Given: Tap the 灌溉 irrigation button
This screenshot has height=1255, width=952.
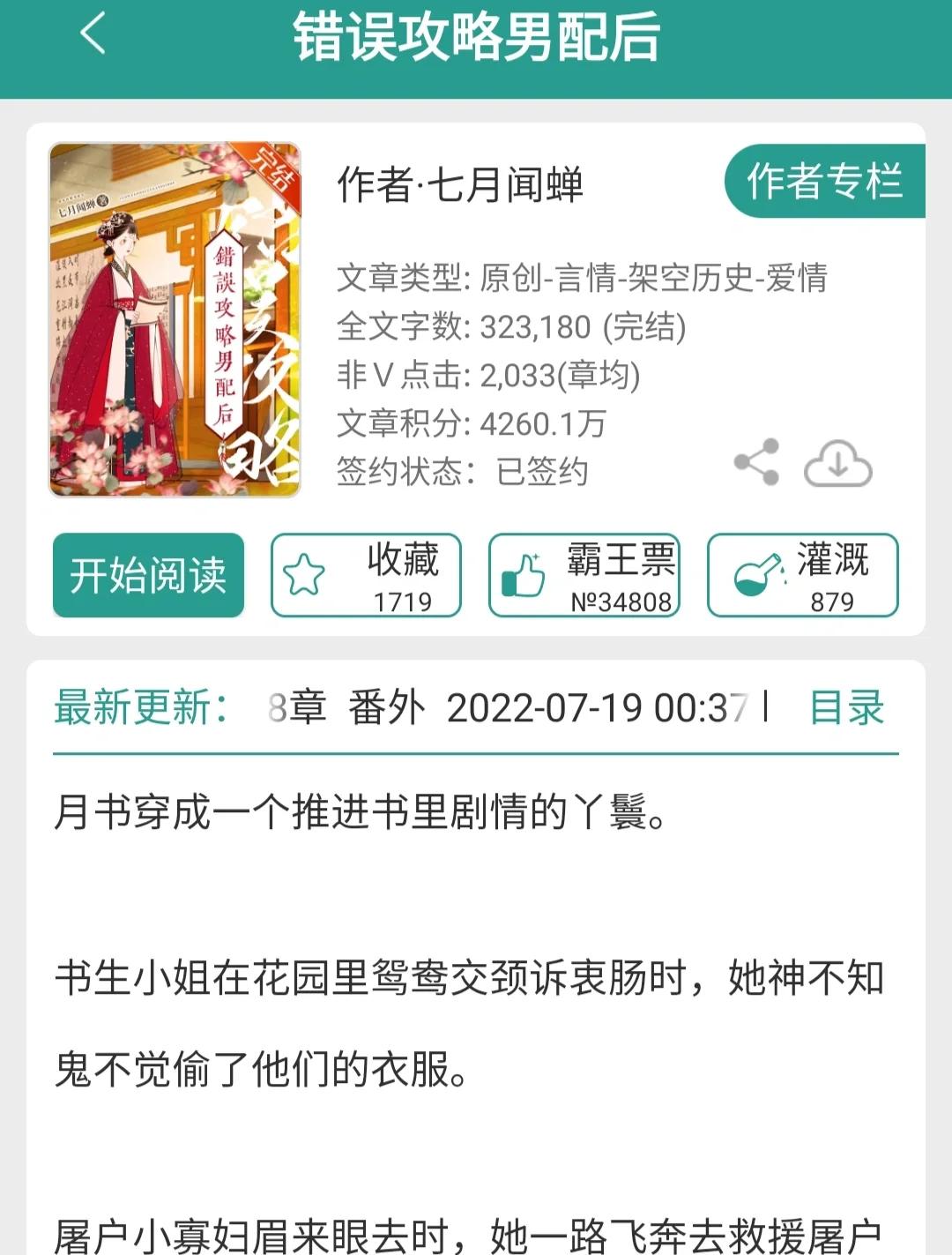Looking at the screenshot, I should pyautogui.click(x=802, y=575).
